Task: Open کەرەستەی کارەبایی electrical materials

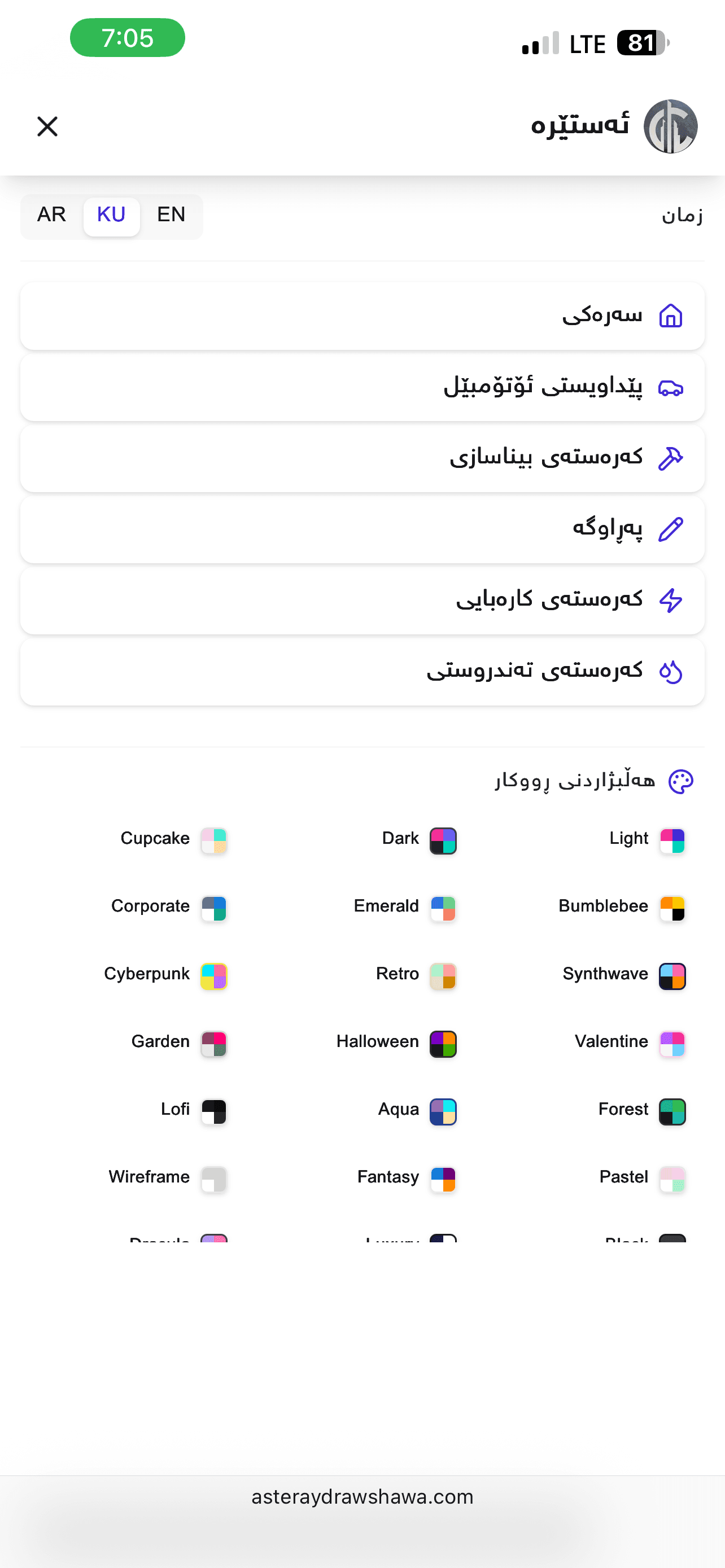Action: click(362, 601)
